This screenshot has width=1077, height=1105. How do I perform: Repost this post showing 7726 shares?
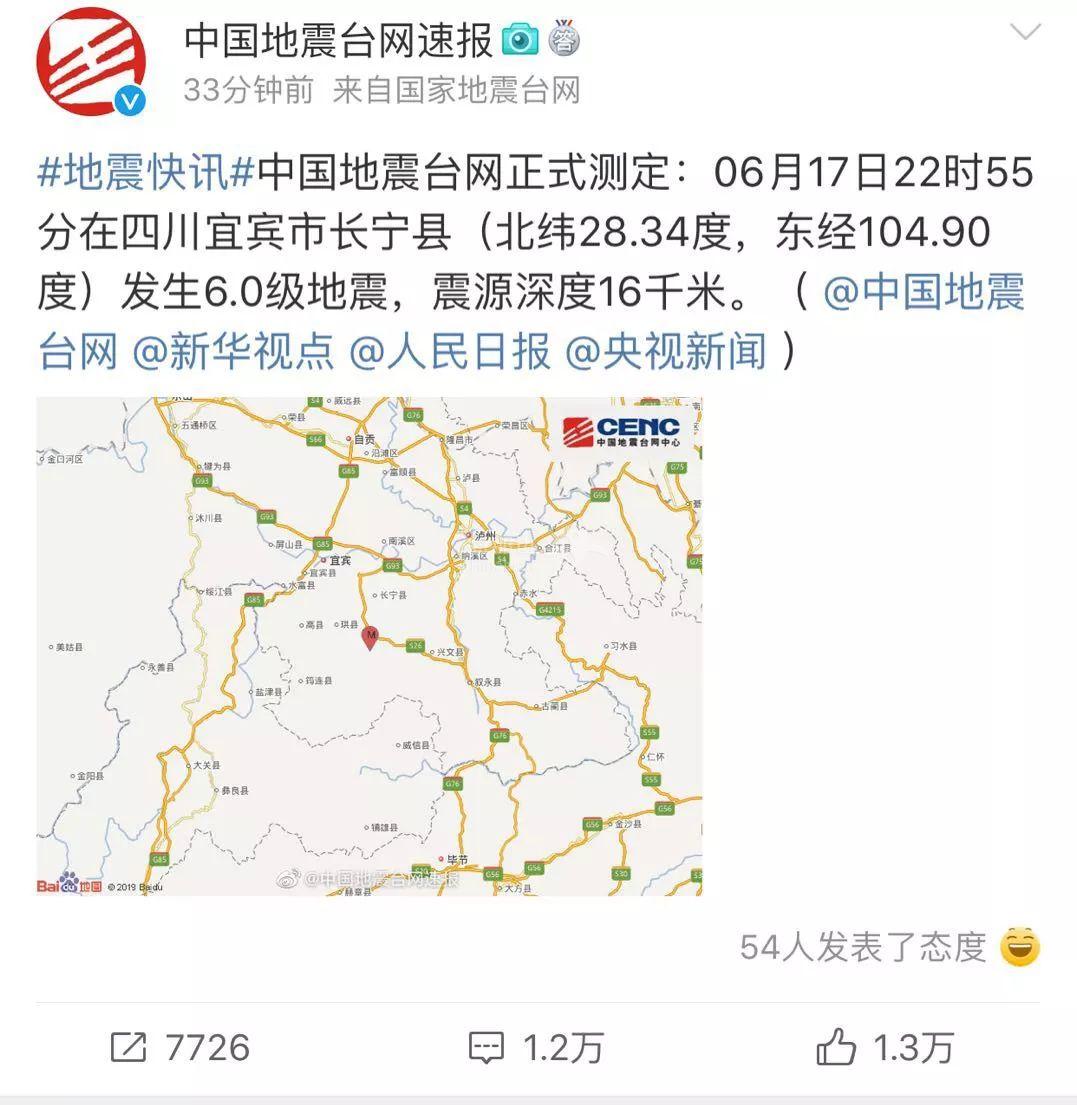[180, 1048]
